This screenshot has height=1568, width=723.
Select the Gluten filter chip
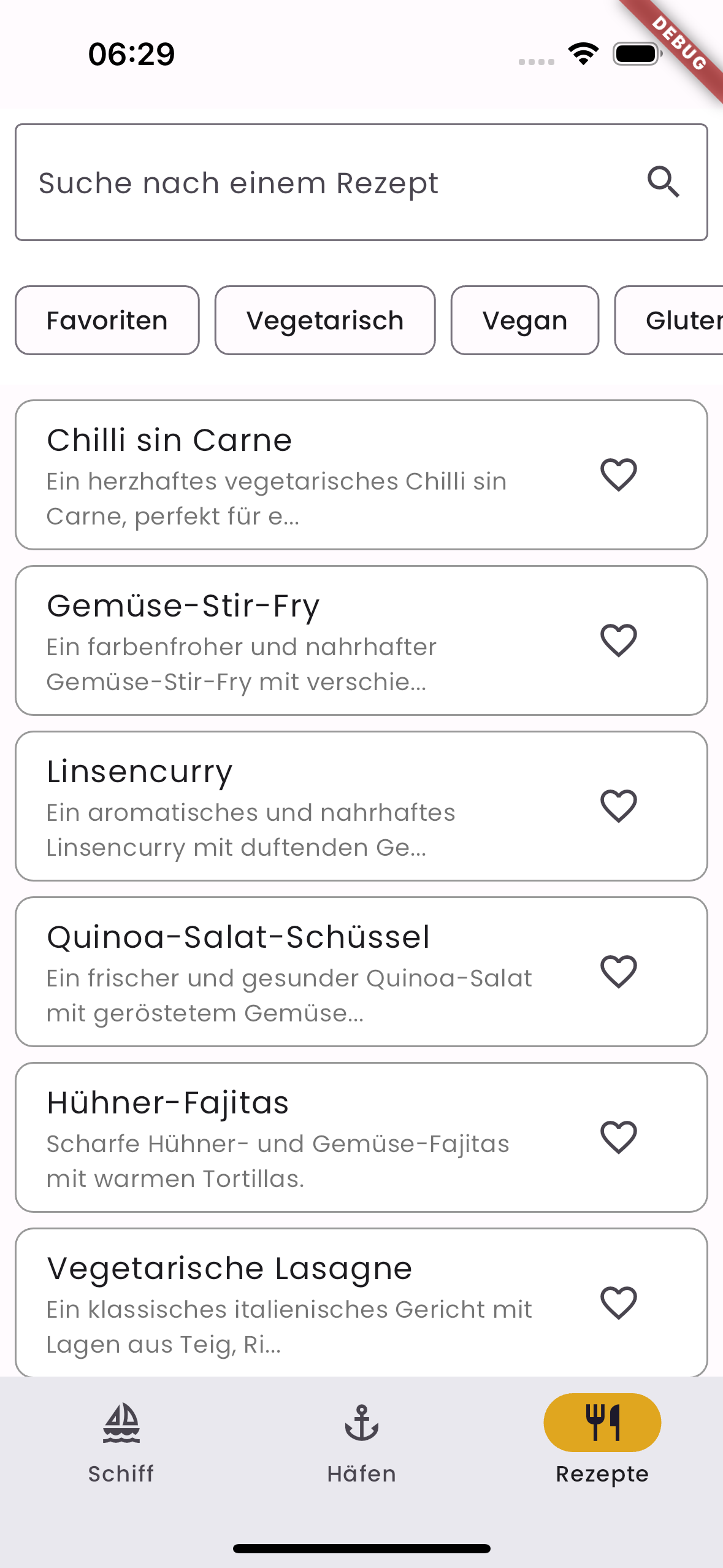[681, 320]
